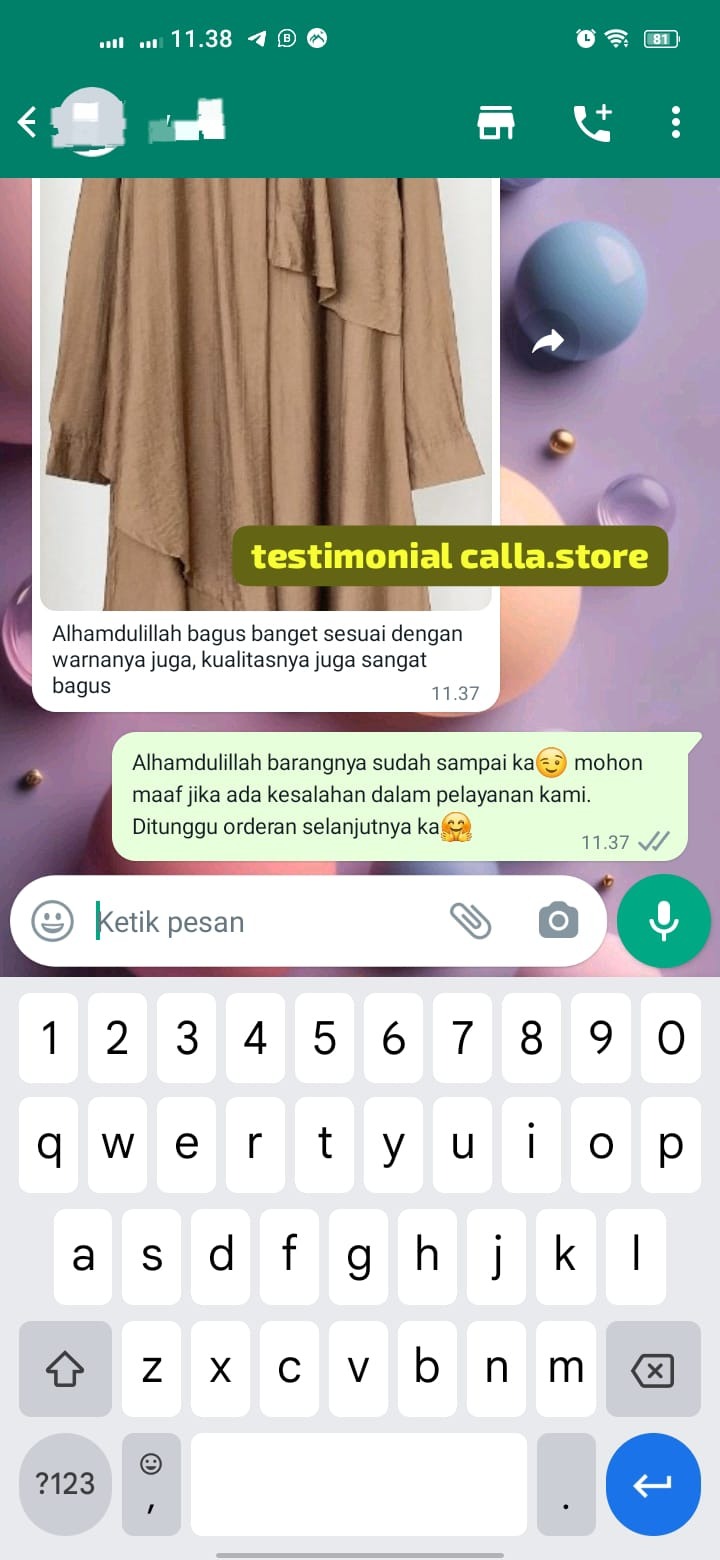Switch keyboard to ?123 symbols
The height and width of the screenshot is (1560, 720).
tap(65, 1484)
